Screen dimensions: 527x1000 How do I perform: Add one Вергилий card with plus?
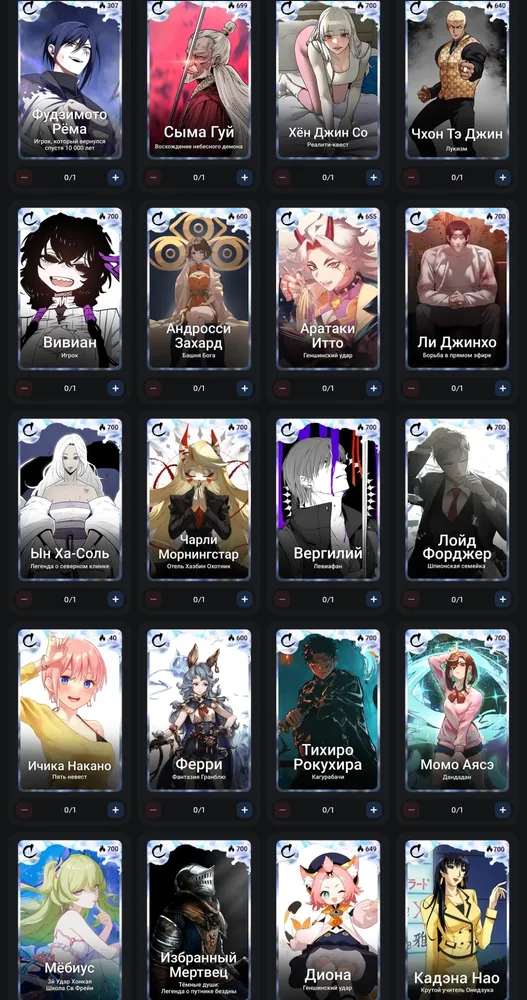click(x=373, y=599)
